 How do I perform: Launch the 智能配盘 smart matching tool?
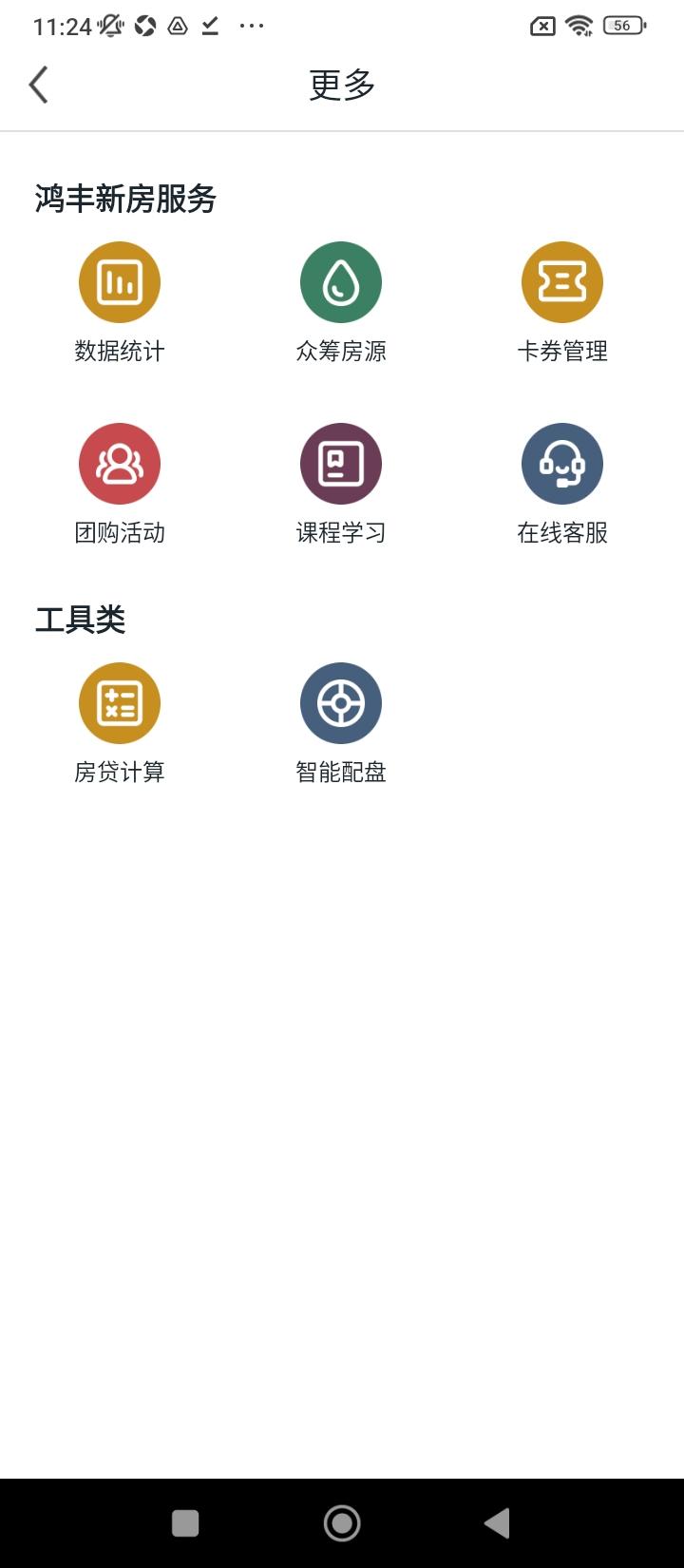point(342,702)
